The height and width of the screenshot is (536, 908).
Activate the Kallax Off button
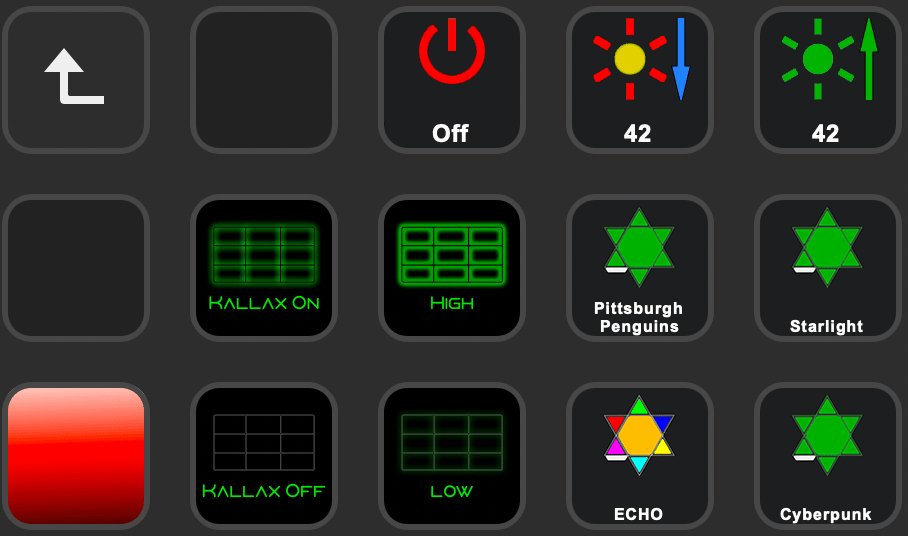pos(264,456)
